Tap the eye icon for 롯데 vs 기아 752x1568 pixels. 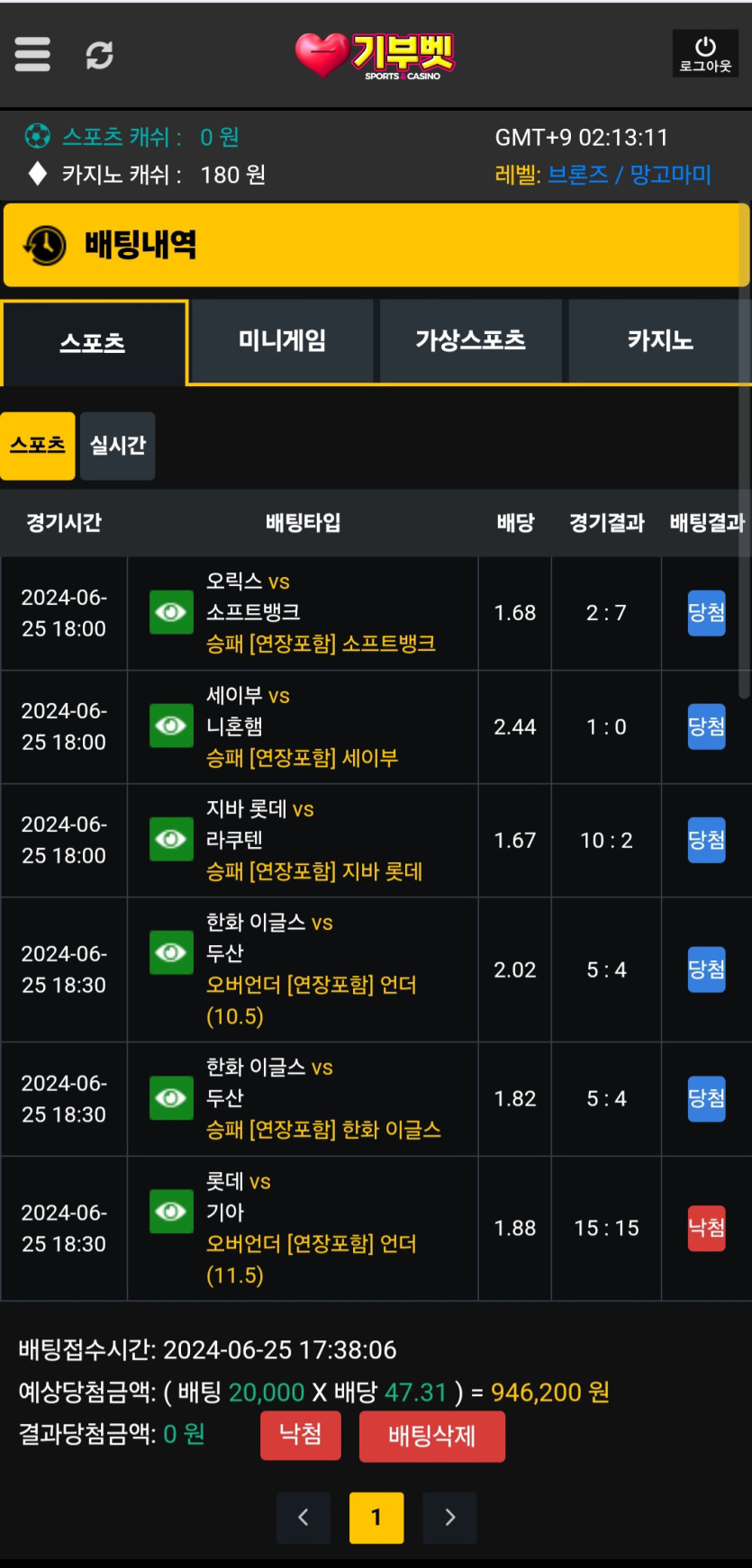[171, 1211]
